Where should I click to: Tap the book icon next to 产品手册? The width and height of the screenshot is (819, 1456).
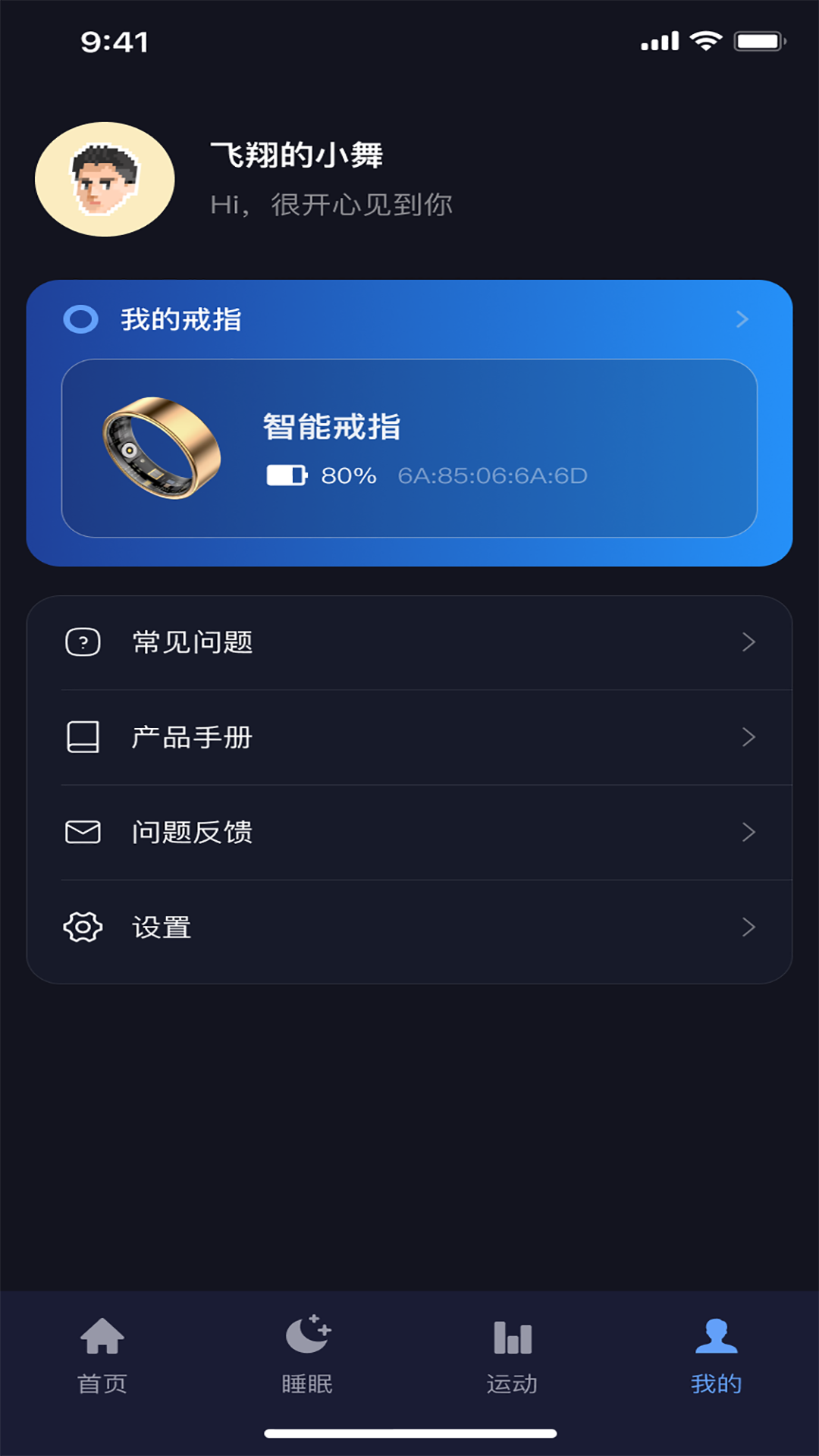click(x=83, y=736)
